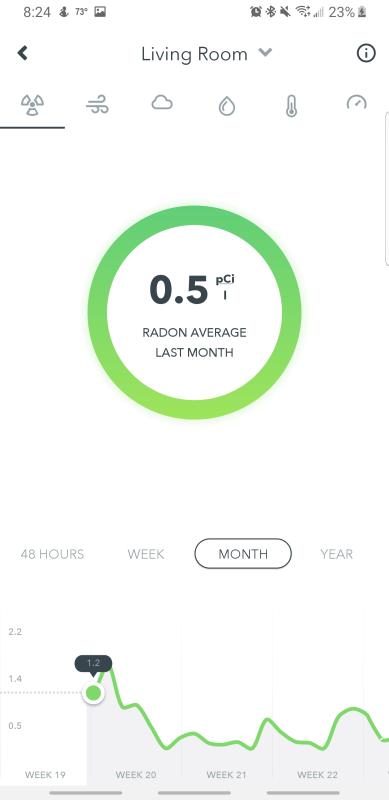This screenshot has height=800, width=389.
Task: Switch to the cloud sensor tab
Action: pos(162,104)
